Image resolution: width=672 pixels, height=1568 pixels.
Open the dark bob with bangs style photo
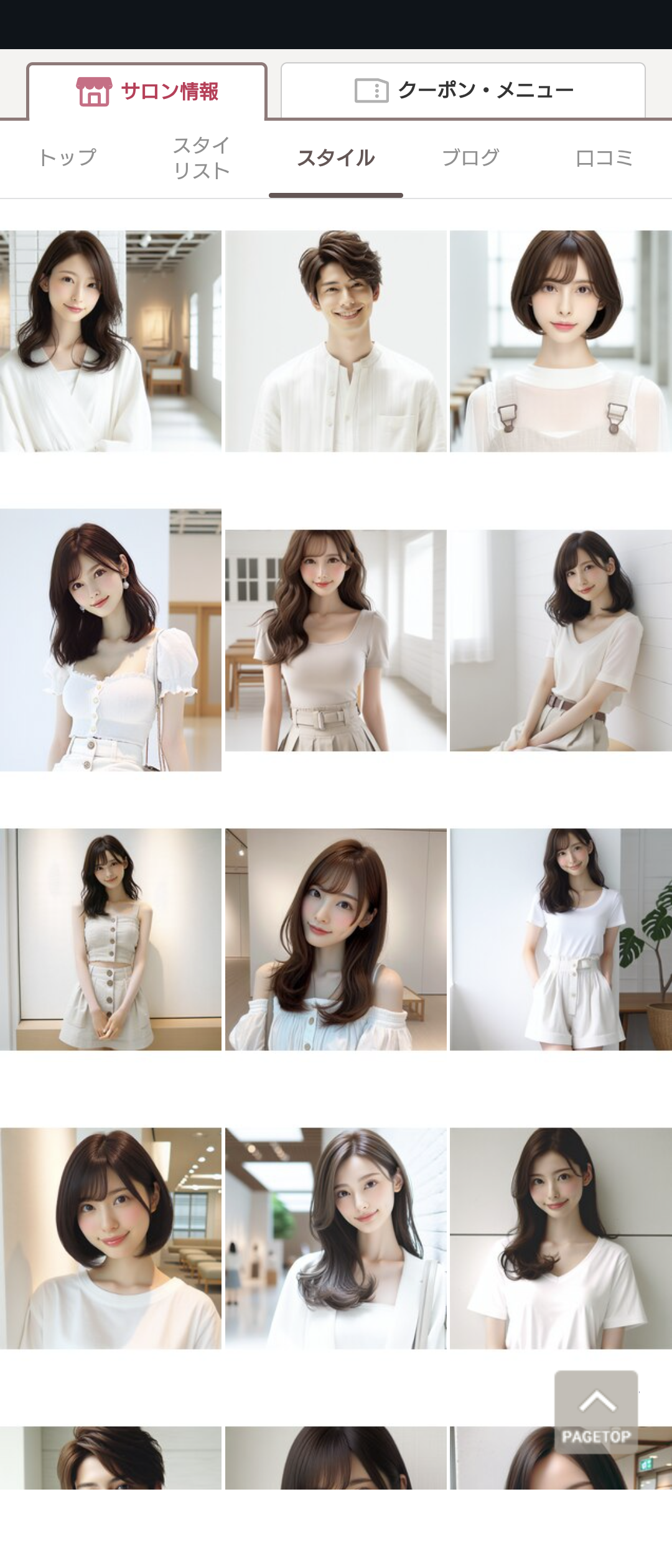point(111,1238)
